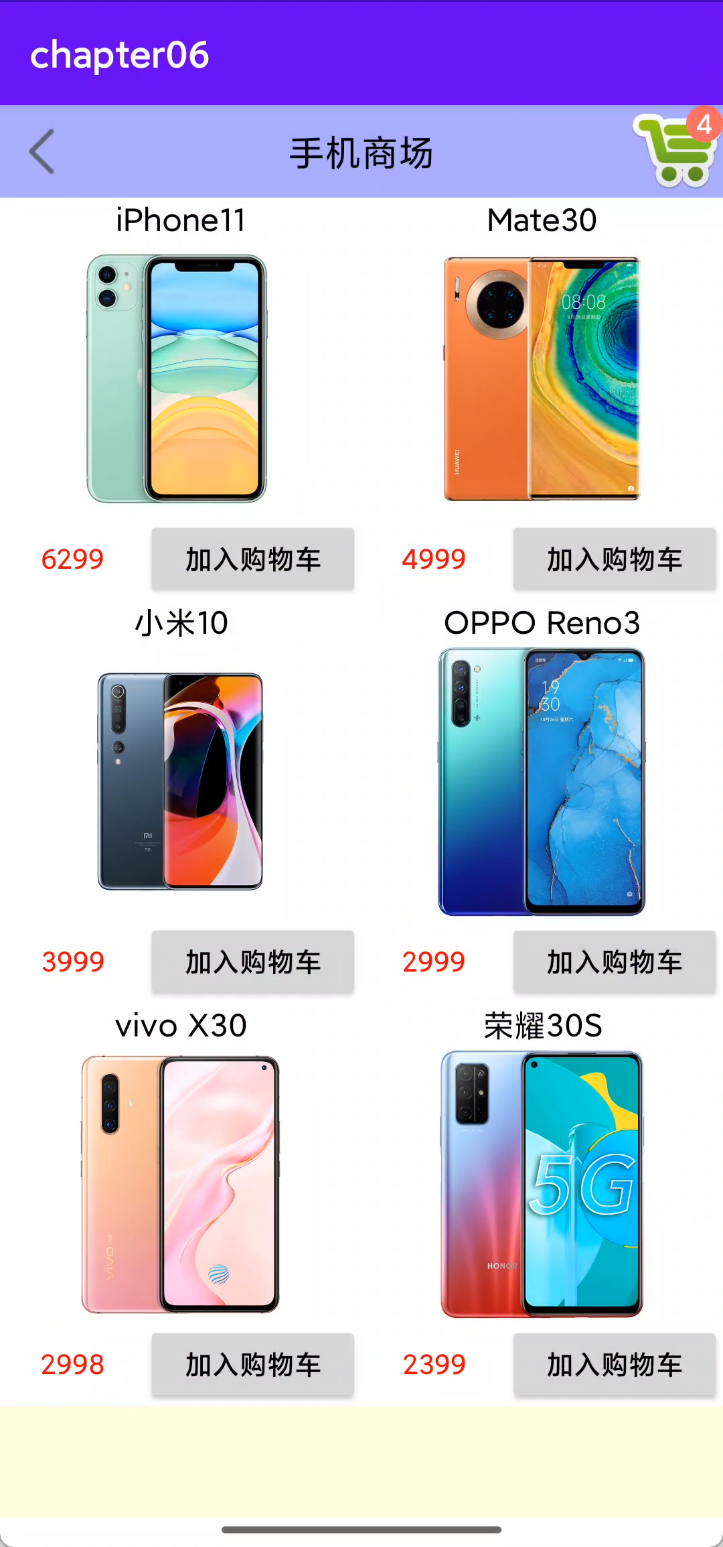Screen dimensions: 723x1547
Task: Add OPPO Reno3 to the shopping cart
Action: 614,962
